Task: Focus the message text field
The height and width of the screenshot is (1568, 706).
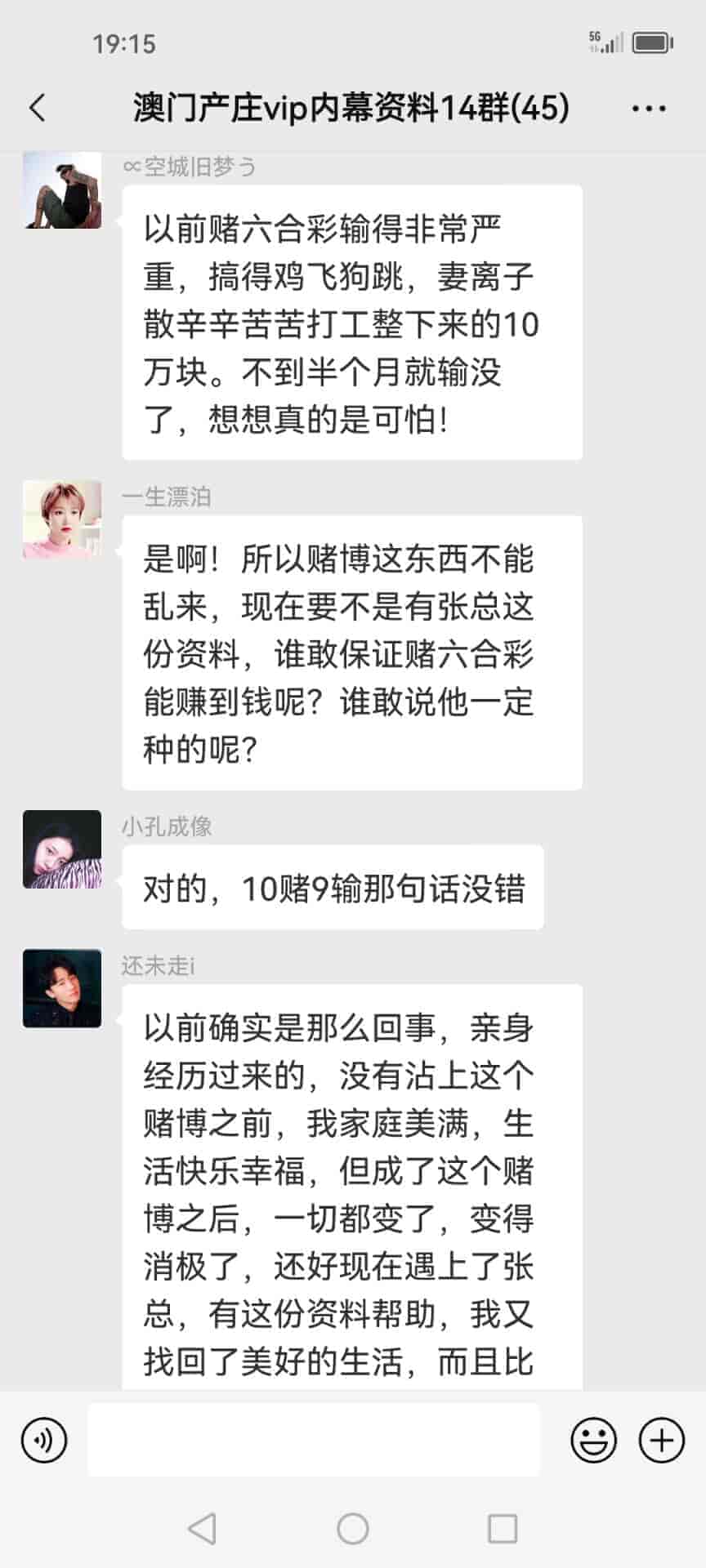Action: tap(314, 1440)
